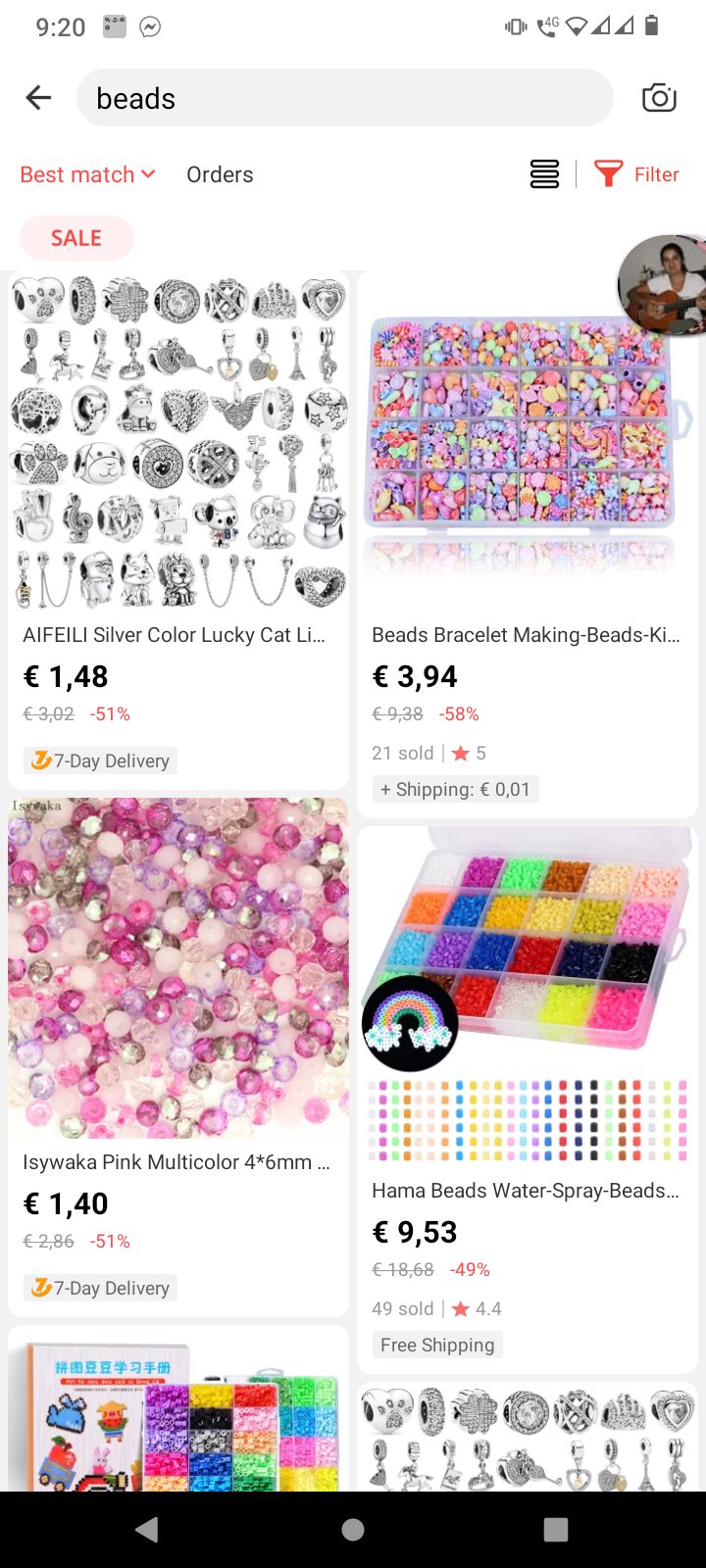Viewport: 706px width, 1568px height.
Task: Go back with the arrow icon
Action: pyautogui.click(x=38, y=97)
